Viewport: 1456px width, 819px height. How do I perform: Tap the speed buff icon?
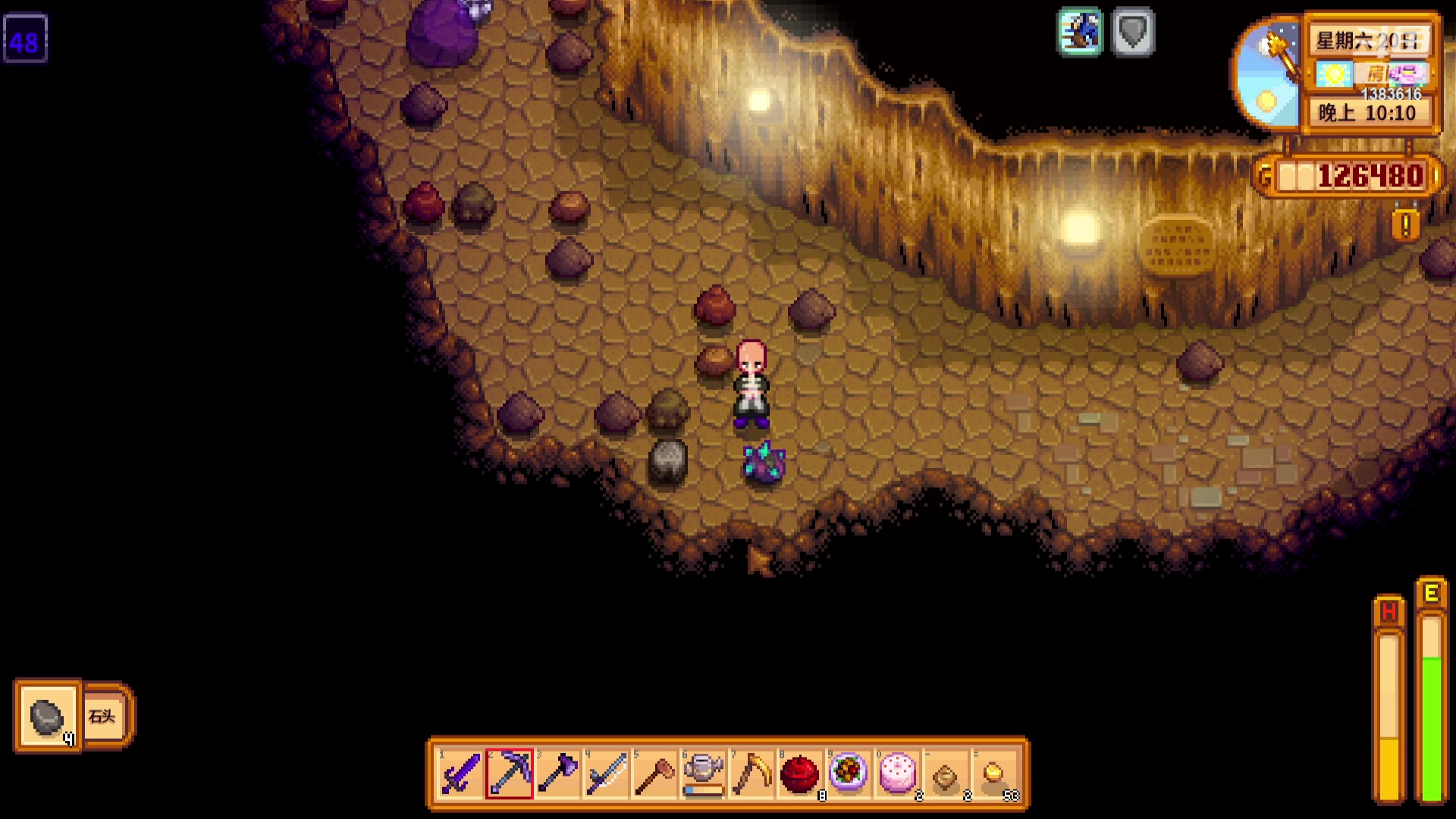(1080, 32)
